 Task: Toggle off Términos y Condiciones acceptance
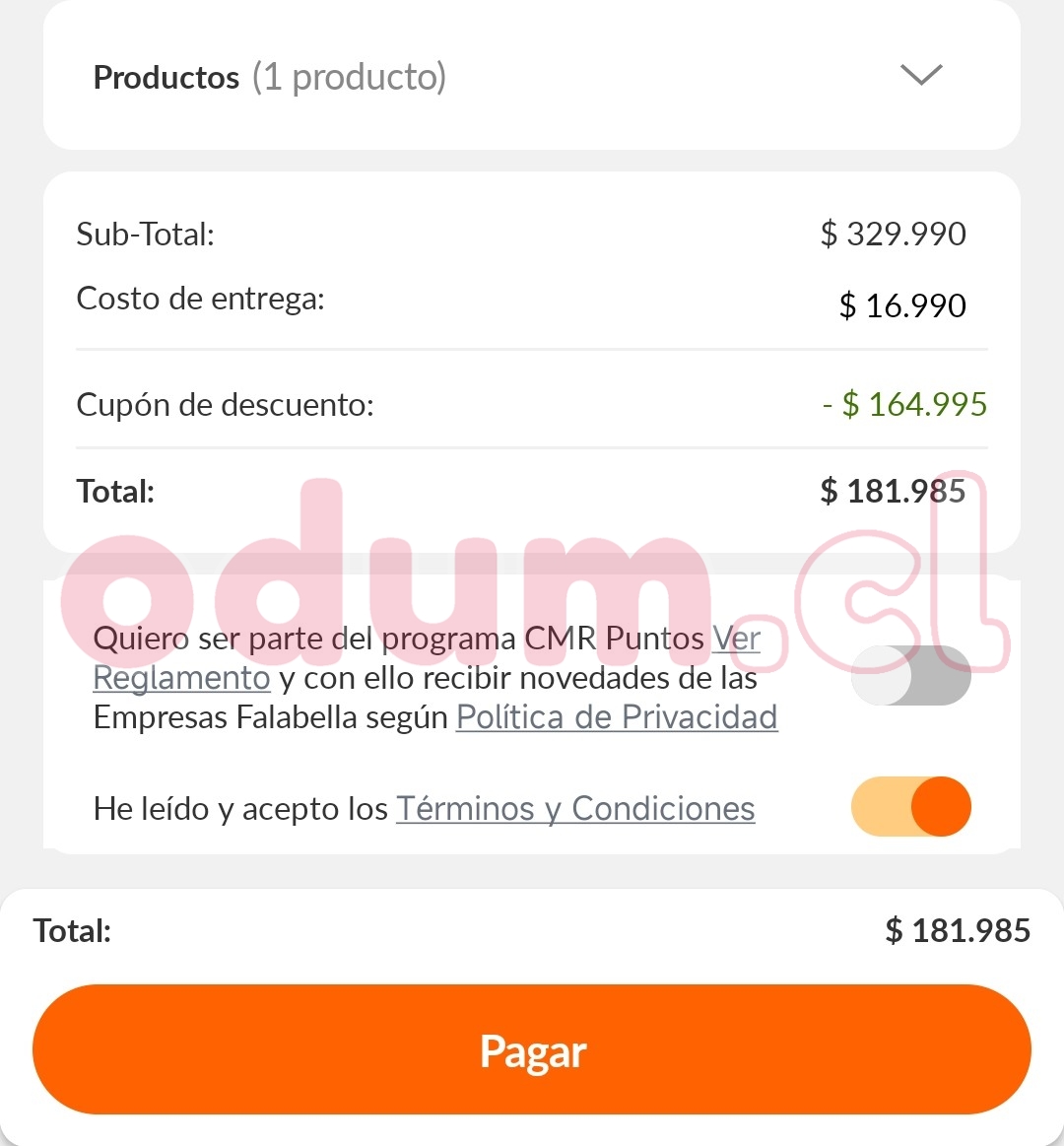click(910, 807)
